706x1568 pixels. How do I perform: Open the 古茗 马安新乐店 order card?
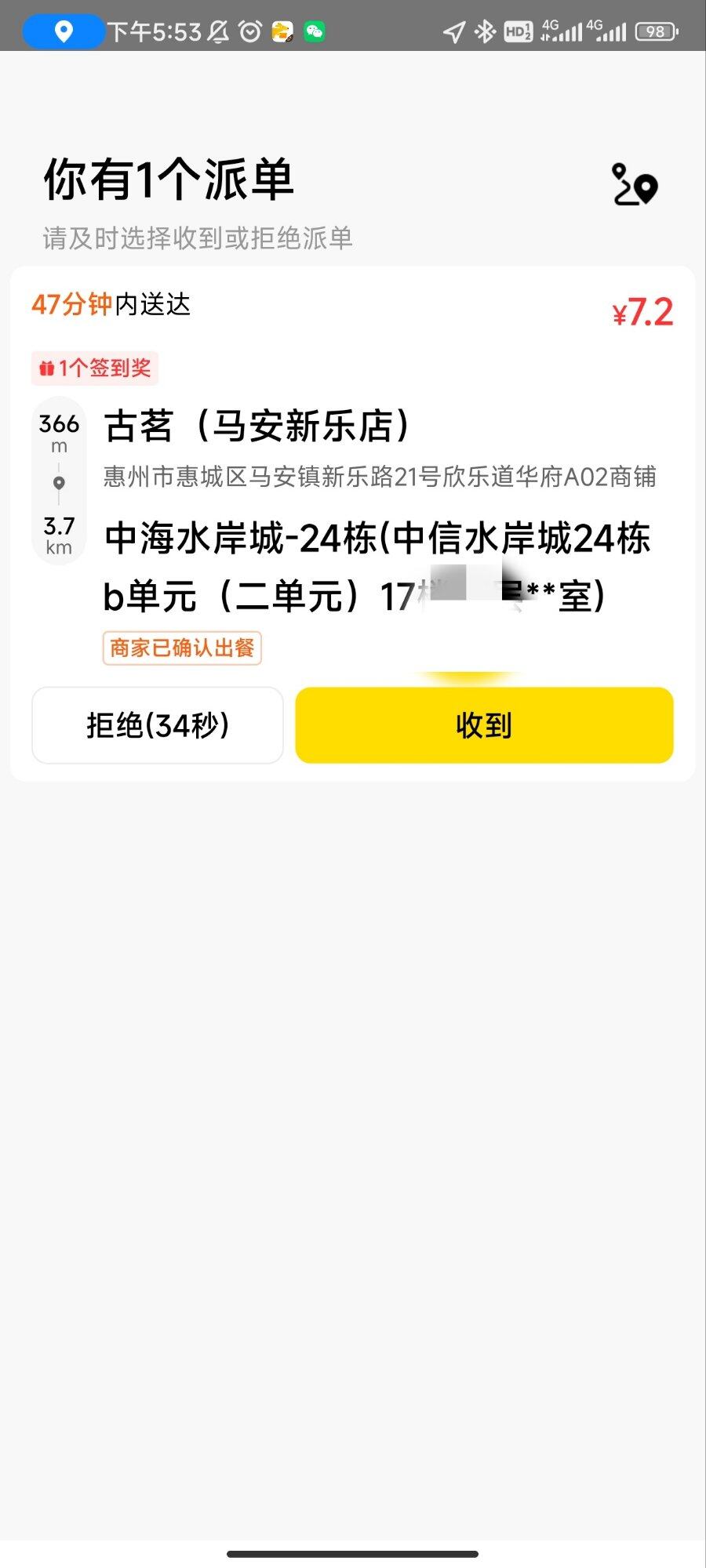[x=352, y=524]
